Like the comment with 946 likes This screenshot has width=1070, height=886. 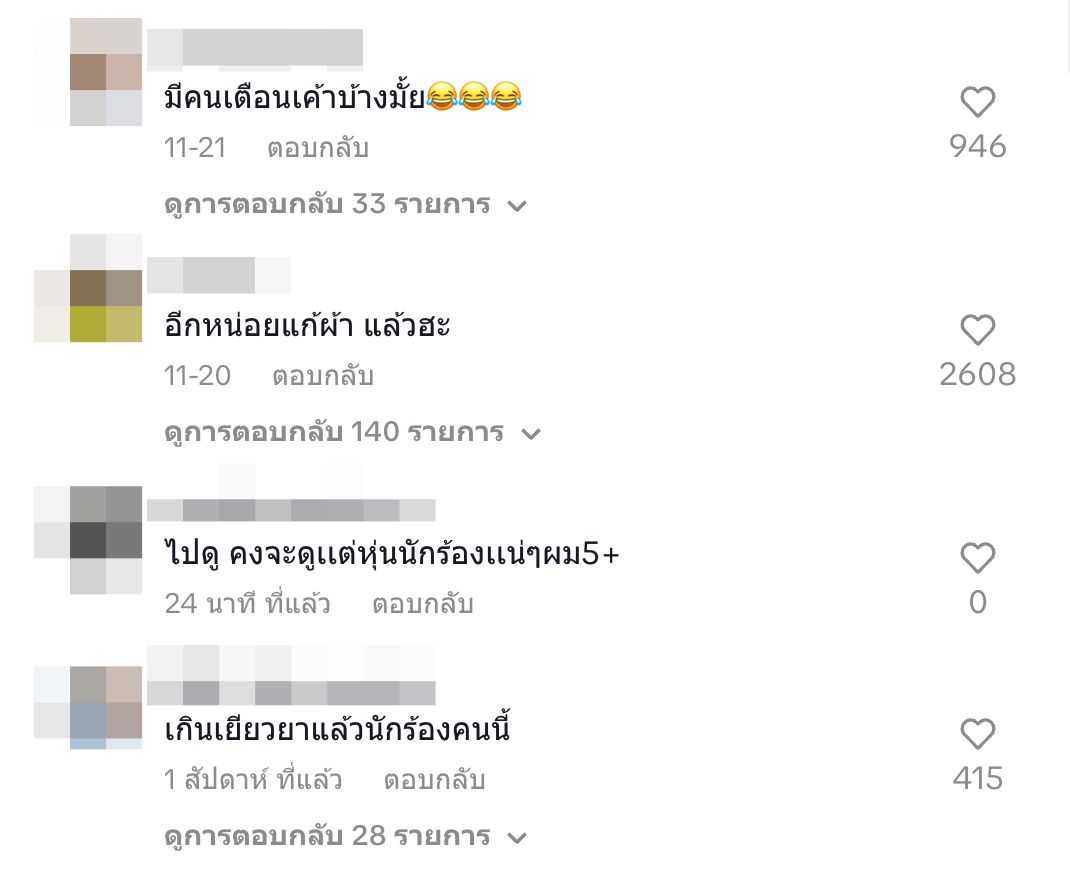977,102
